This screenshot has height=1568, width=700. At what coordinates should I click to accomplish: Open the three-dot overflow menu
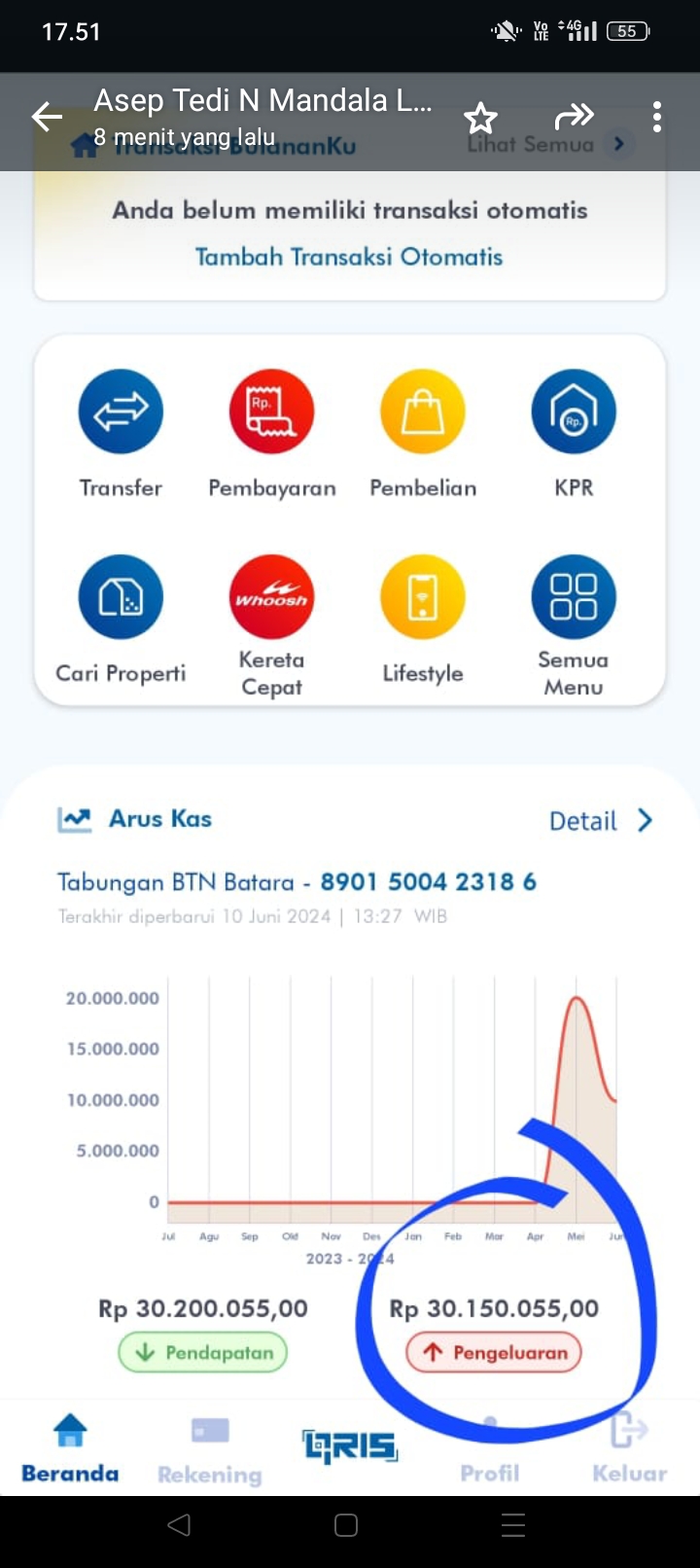click(656, 115)
